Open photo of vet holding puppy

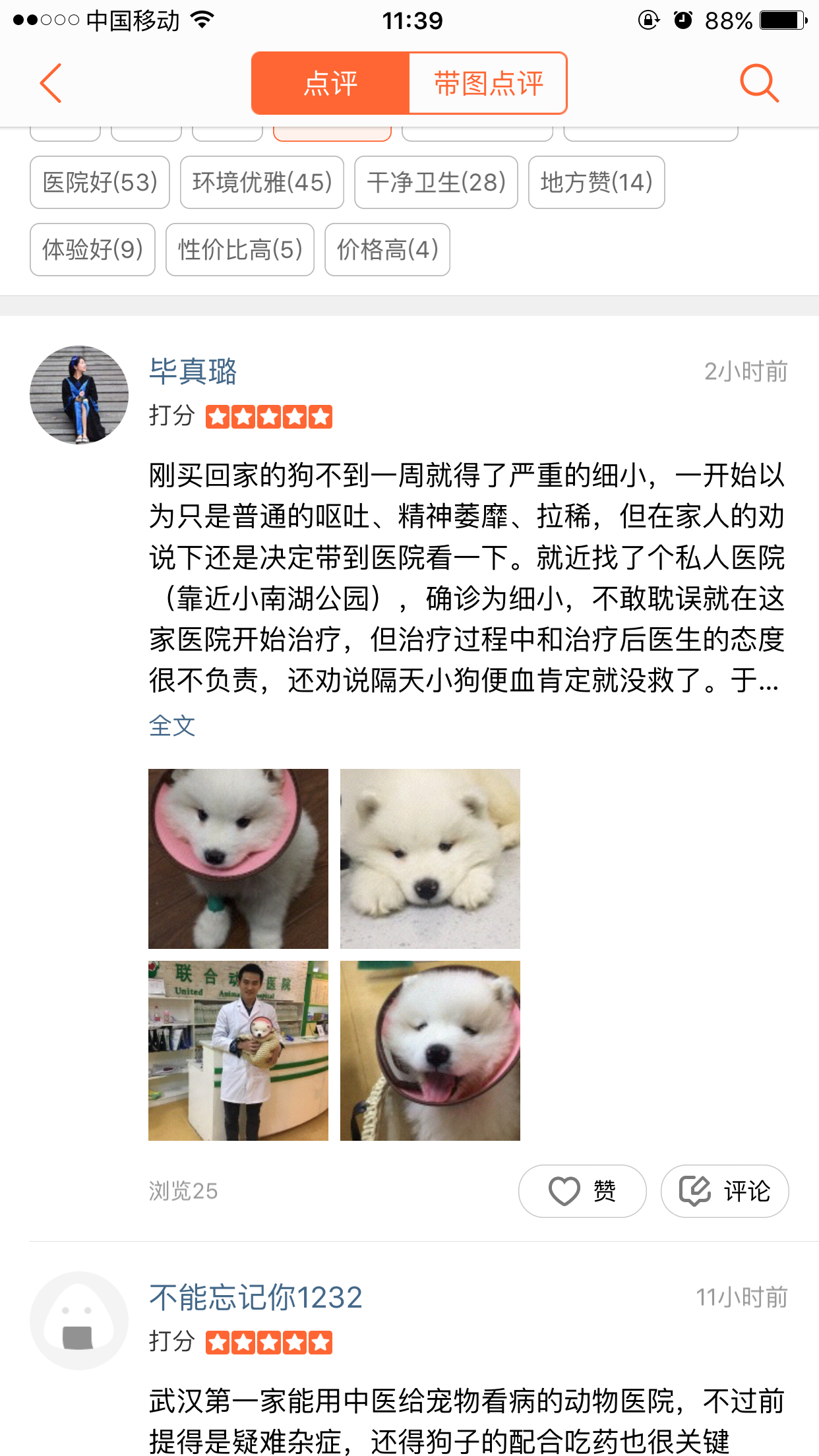click(x=238, y=1050)
